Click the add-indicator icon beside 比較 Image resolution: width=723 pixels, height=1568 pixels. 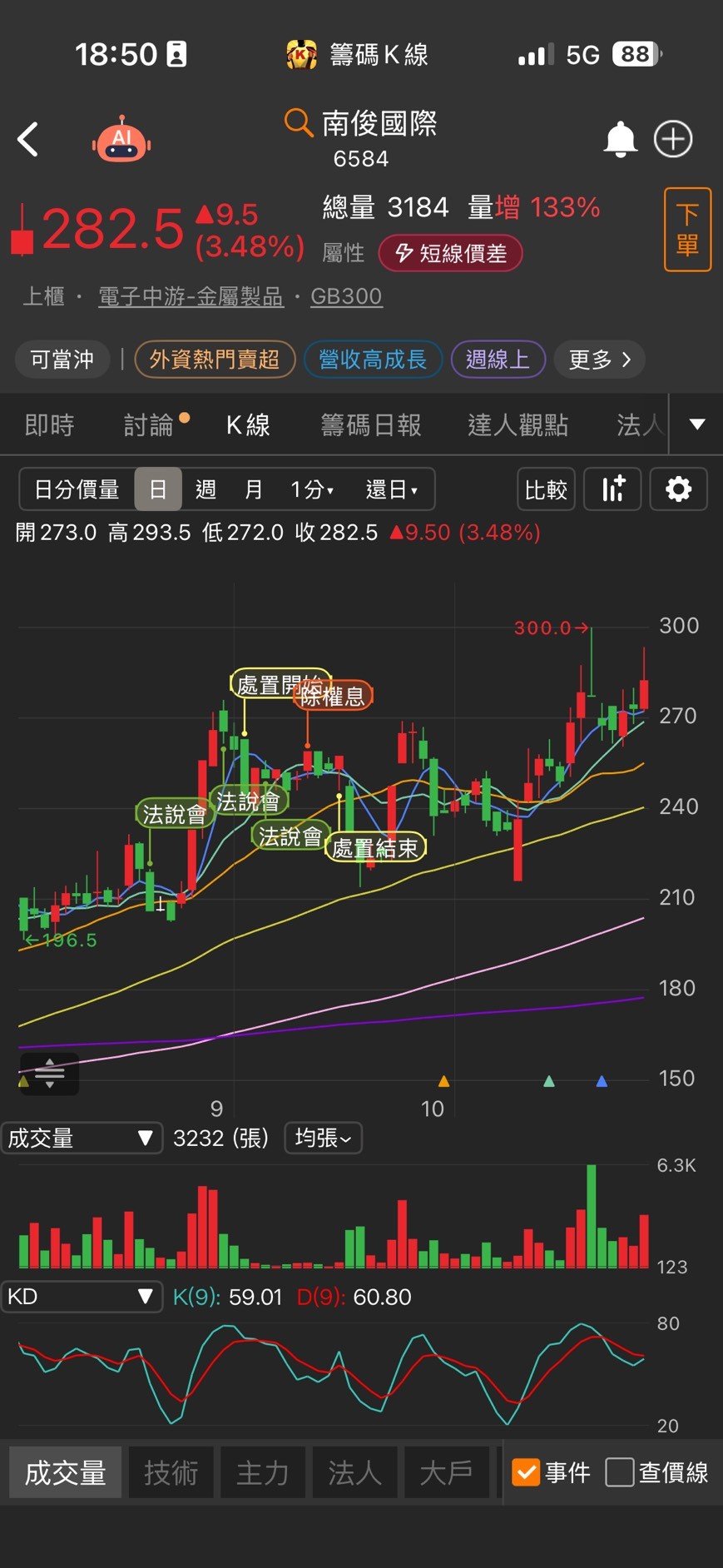612,489
